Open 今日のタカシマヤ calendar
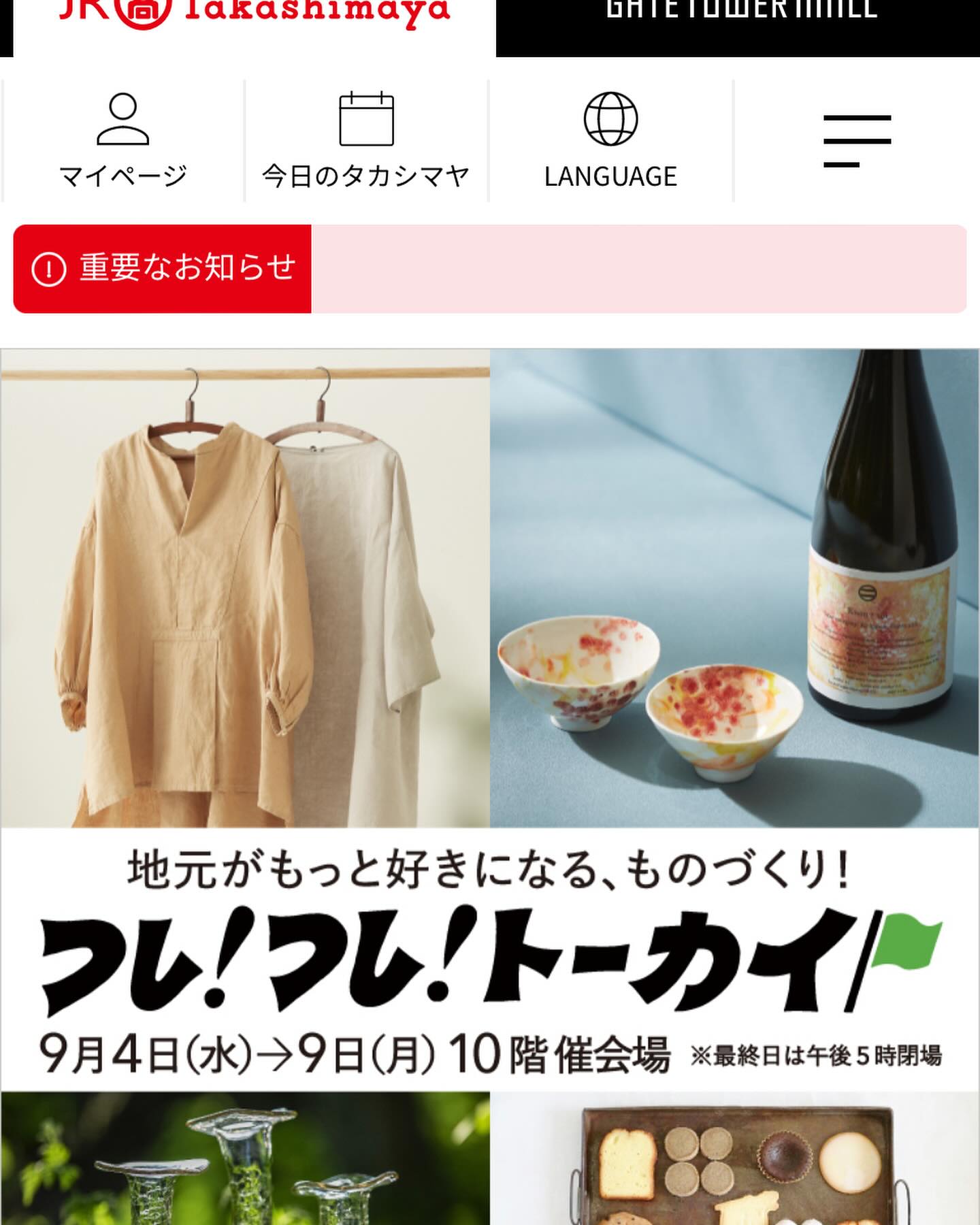This screenshot has height=1225, width=980. click(x=366, y=141)
